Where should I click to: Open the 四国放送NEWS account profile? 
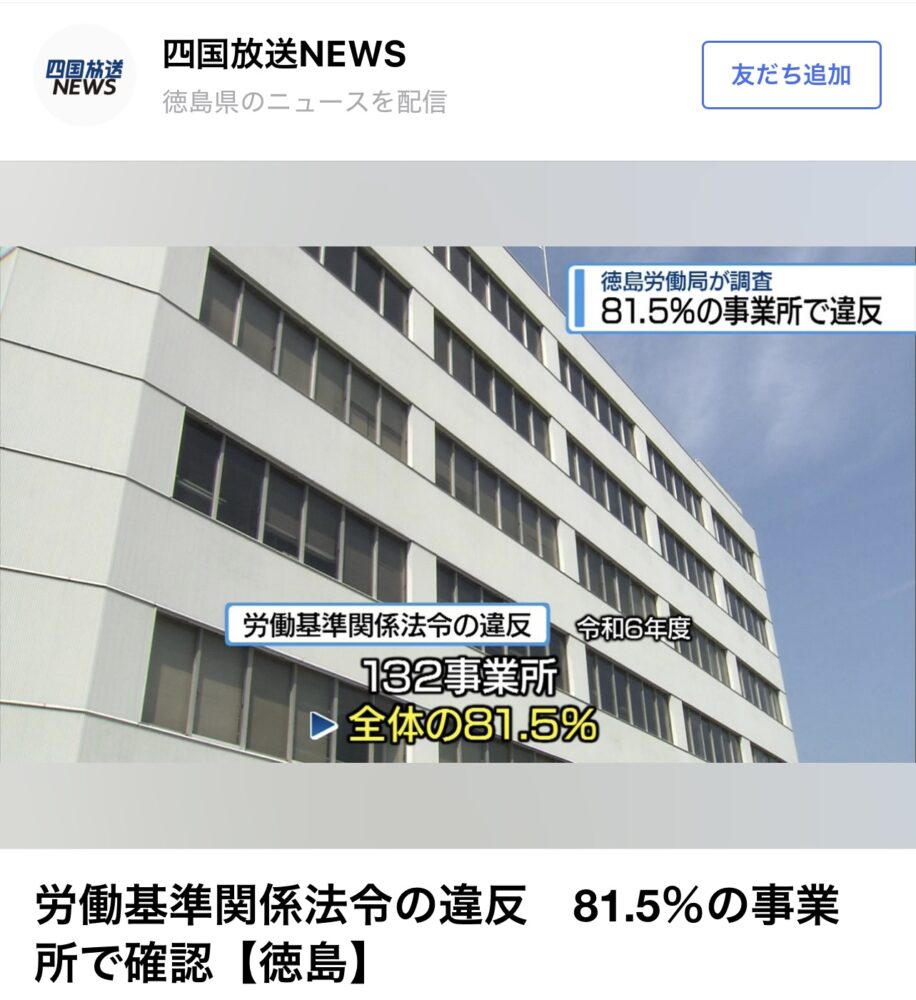click(284, 55)
